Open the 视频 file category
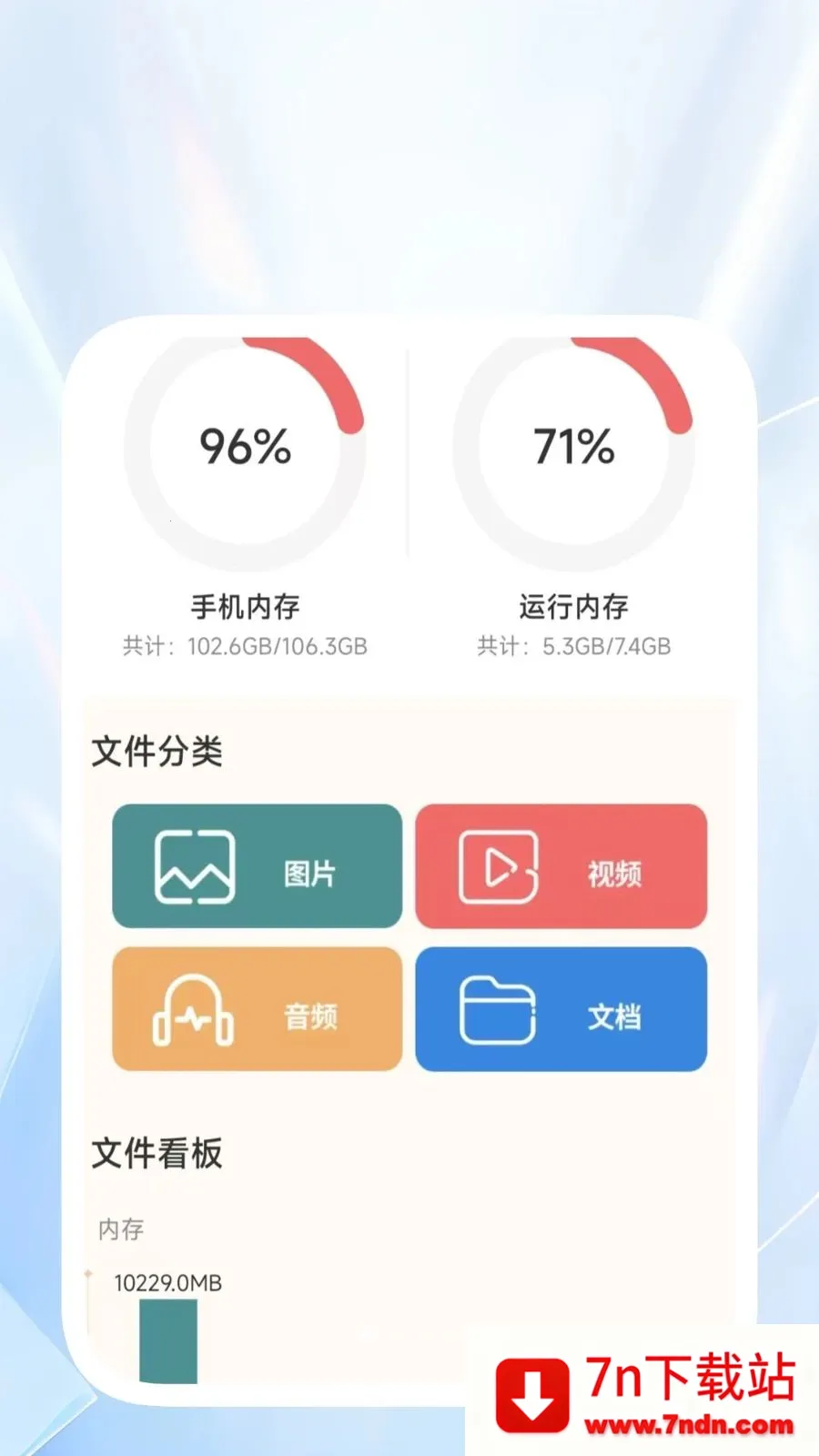The image size is (819, 1456). [x=561, y=865]
